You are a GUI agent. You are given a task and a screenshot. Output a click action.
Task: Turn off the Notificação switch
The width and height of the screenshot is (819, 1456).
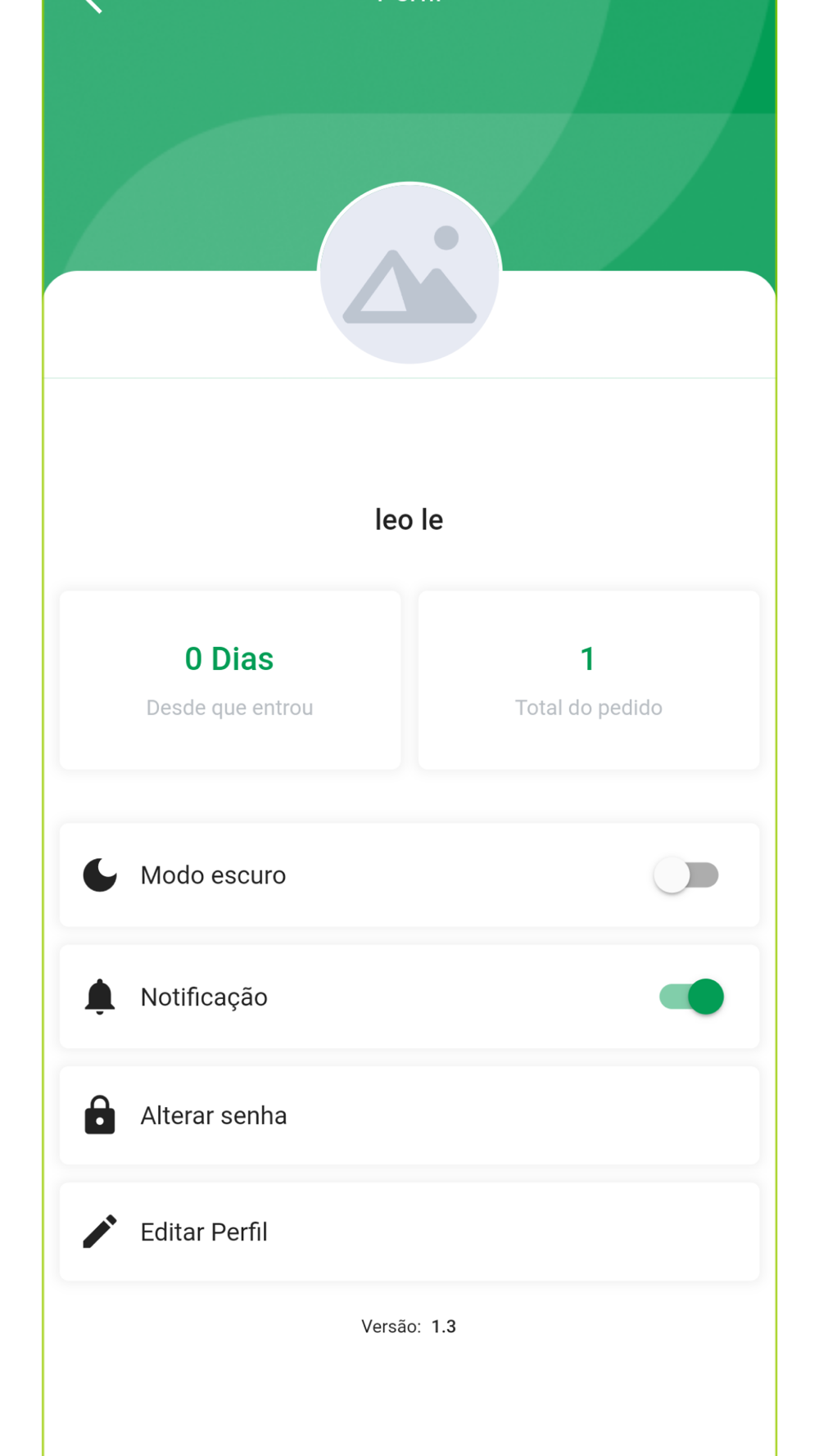pos(691,997)
